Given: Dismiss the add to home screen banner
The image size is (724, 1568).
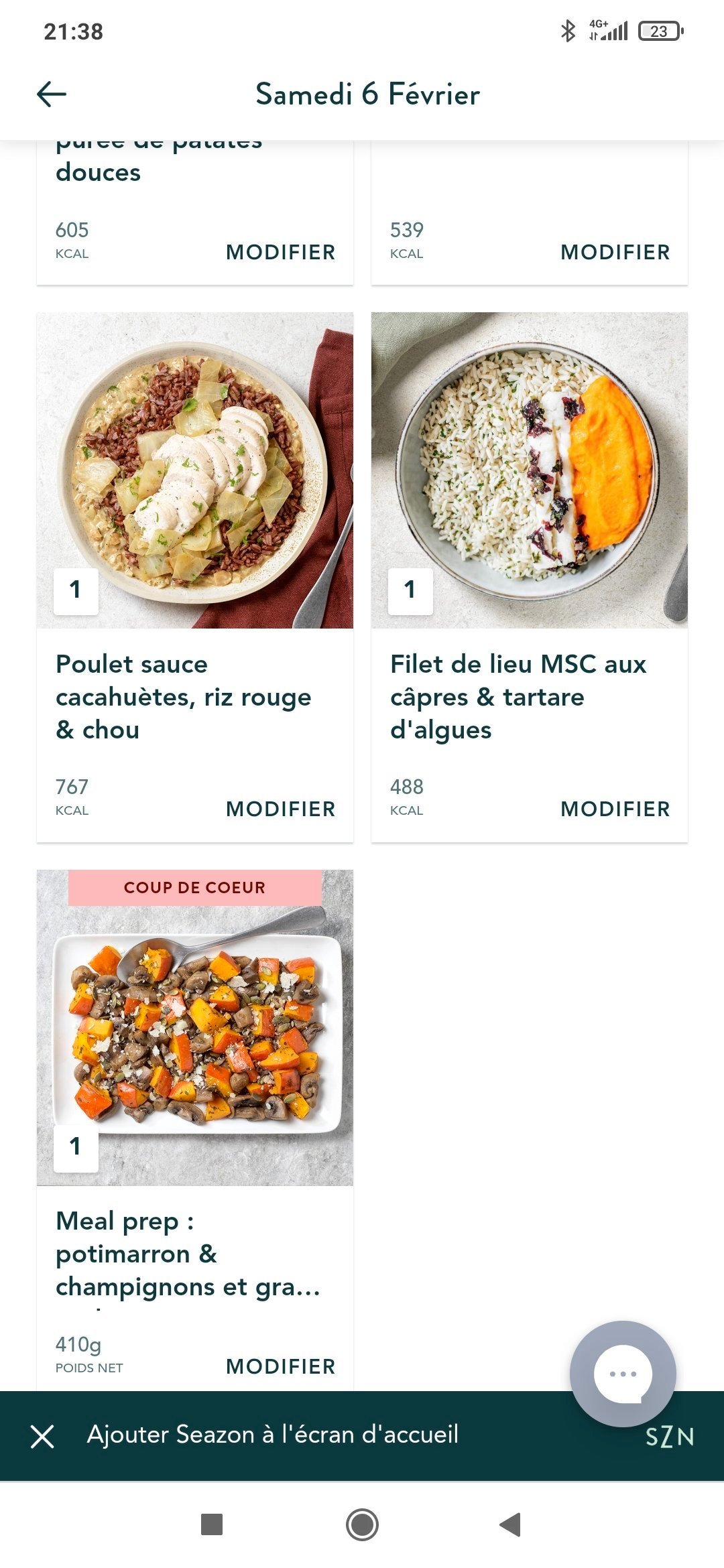Looking at the screenshot, I should [x=42, y=1436].
